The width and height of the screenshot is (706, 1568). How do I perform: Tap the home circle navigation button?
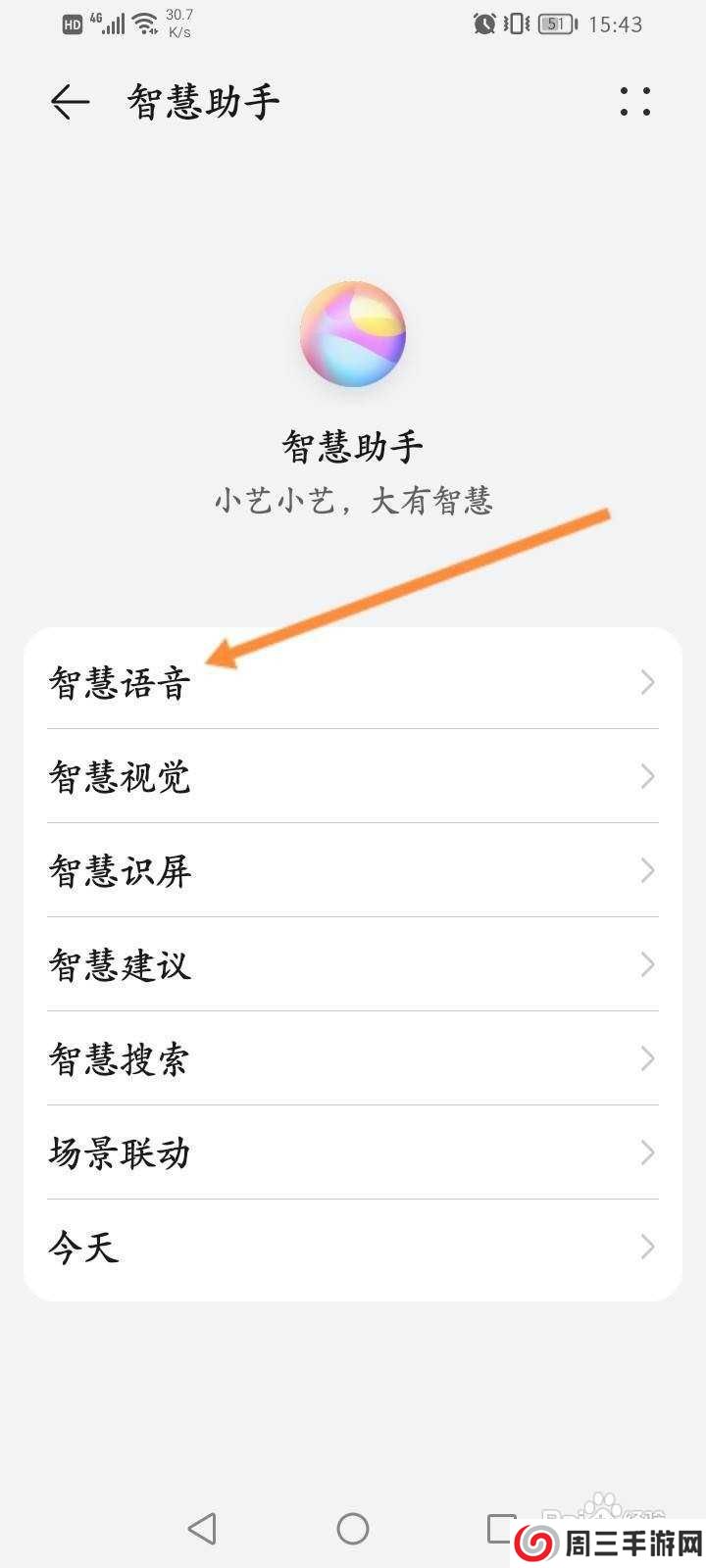[x=353, y=1527]
